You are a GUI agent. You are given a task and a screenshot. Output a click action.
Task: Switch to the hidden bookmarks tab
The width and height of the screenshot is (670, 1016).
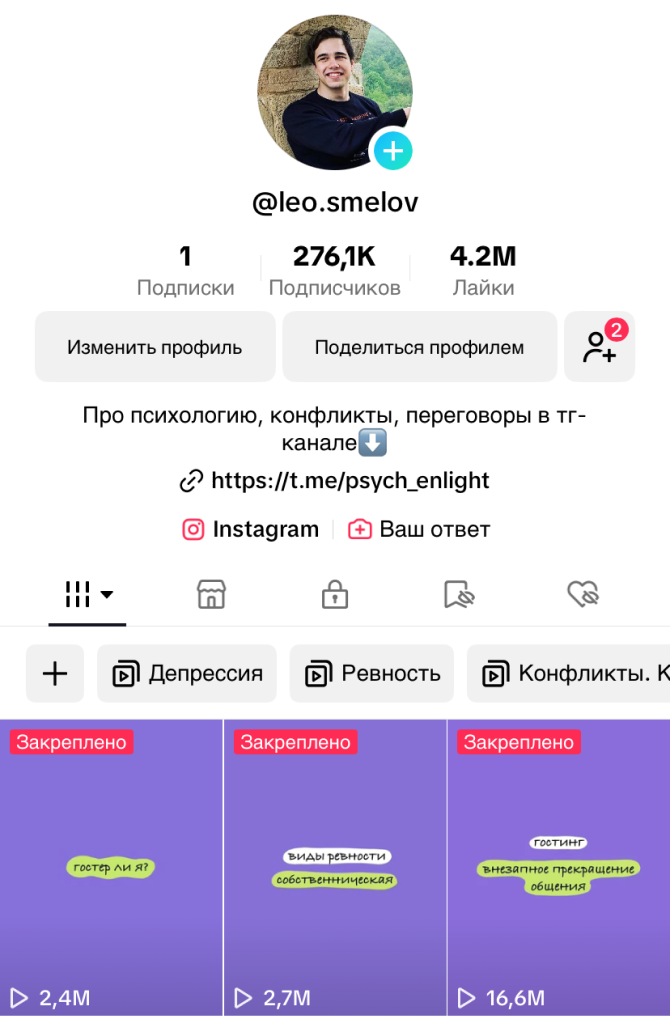458,595
